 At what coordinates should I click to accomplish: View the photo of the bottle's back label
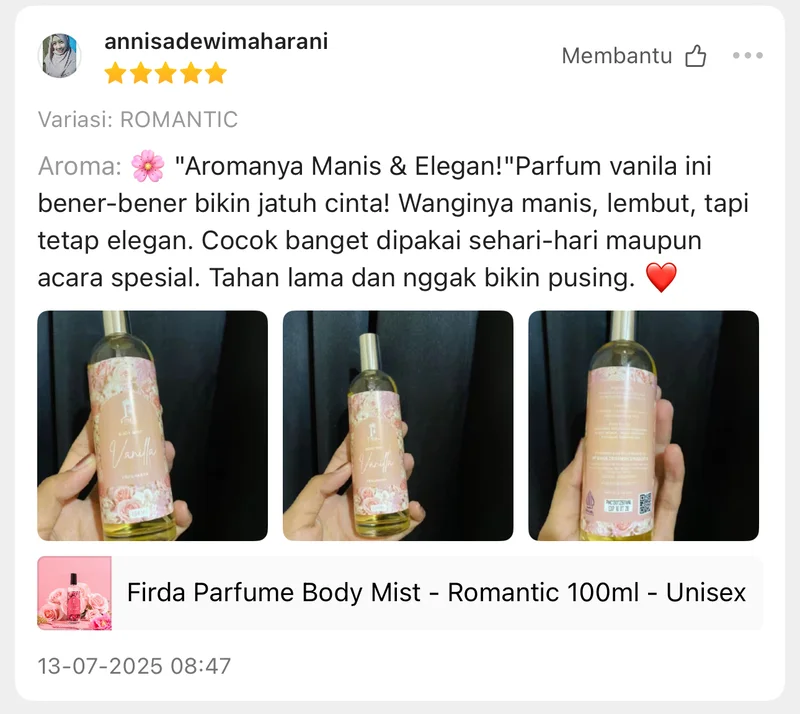(643, 426)
